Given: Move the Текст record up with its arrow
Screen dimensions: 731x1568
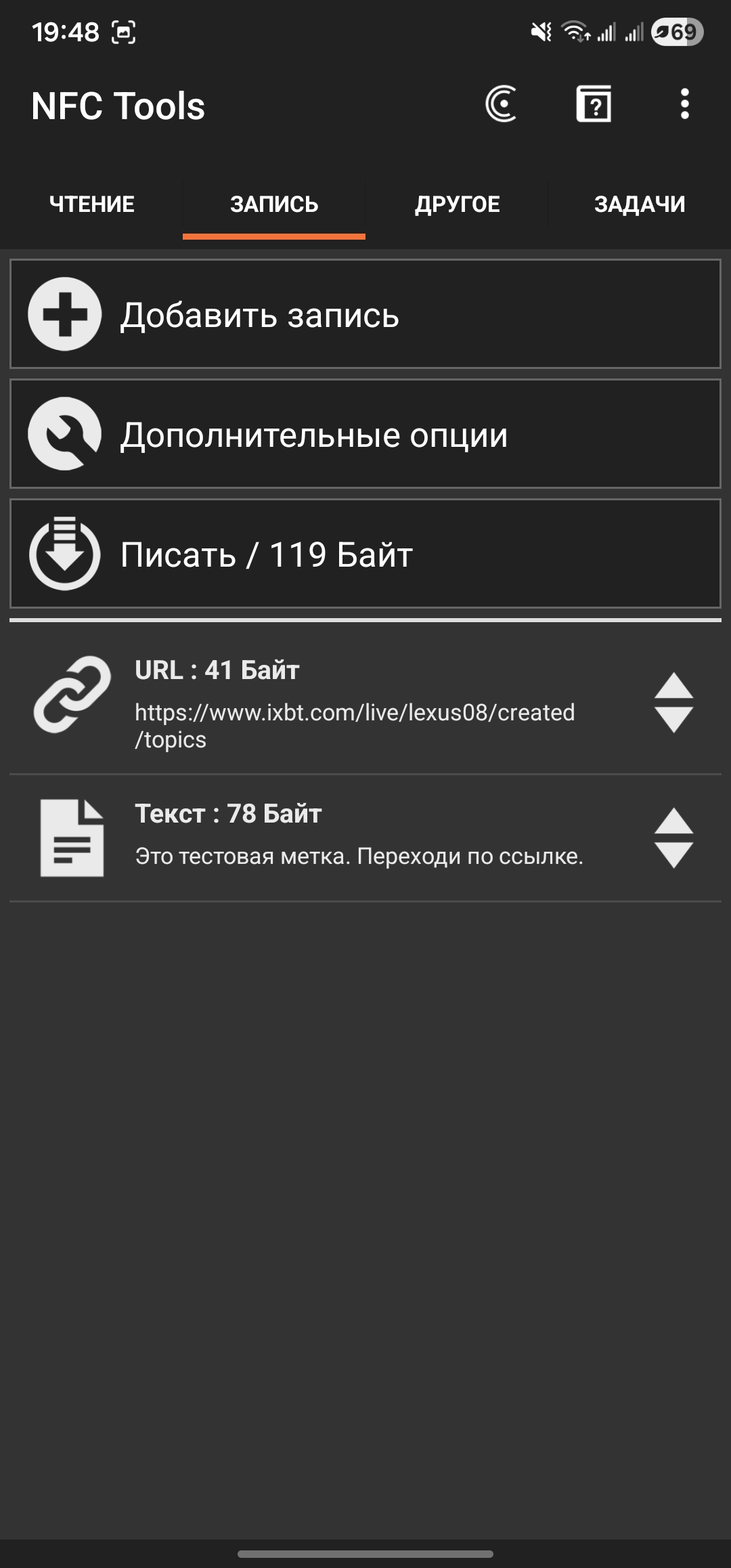Looking at the screenshot, I should click(x=674, y=821).
